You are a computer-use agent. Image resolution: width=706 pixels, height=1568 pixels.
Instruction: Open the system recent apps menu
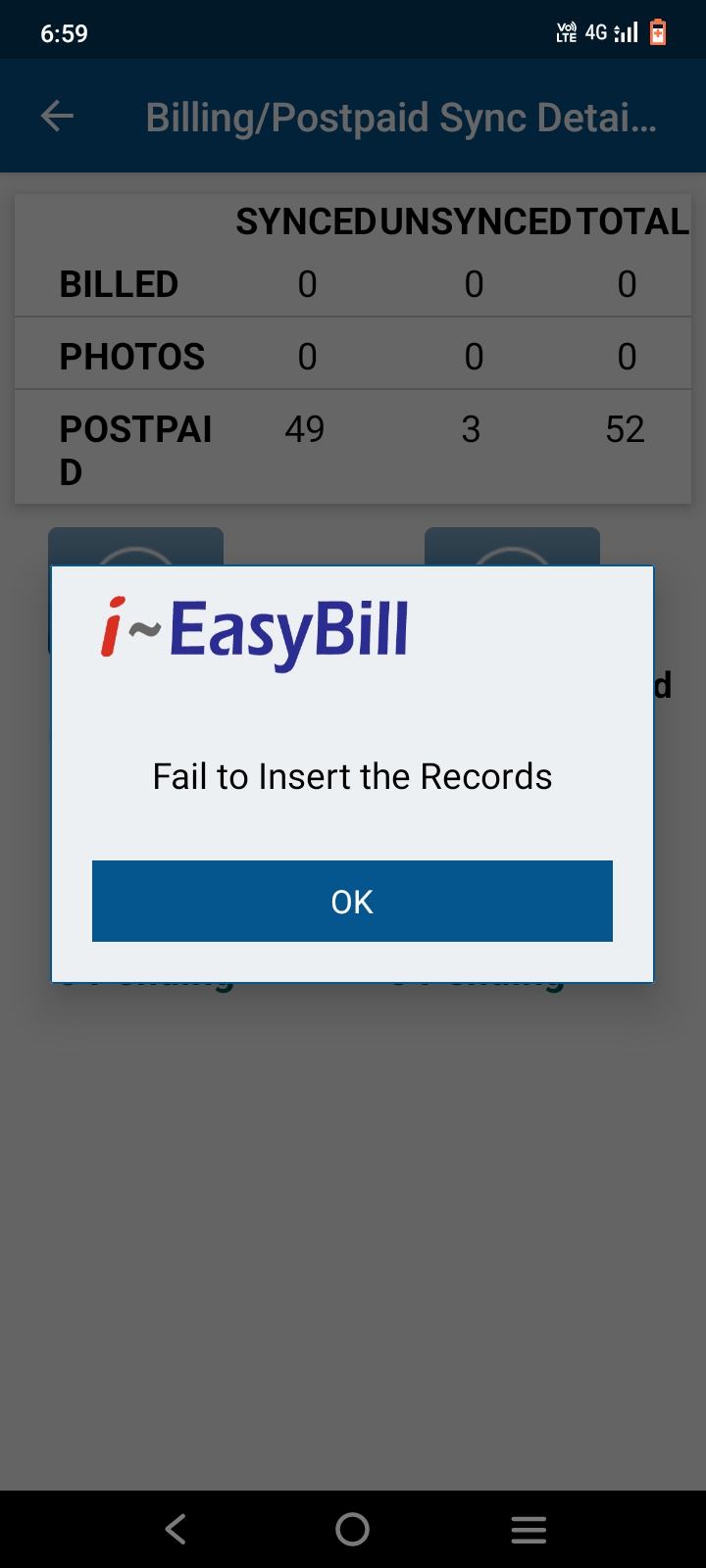[x=529, y=1529]
